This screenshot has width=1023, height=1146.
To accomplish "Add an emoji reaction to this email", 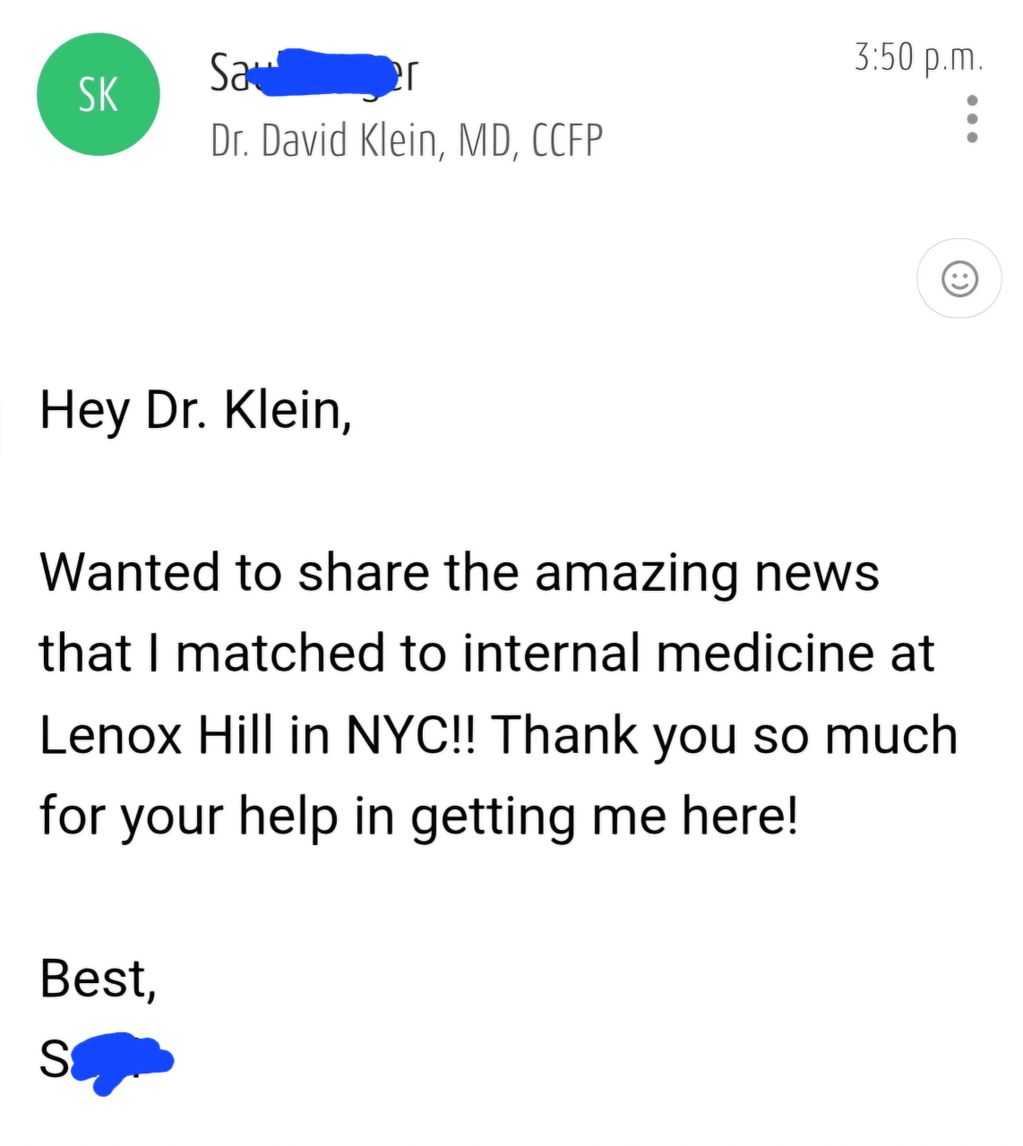I will pos(959,279).
